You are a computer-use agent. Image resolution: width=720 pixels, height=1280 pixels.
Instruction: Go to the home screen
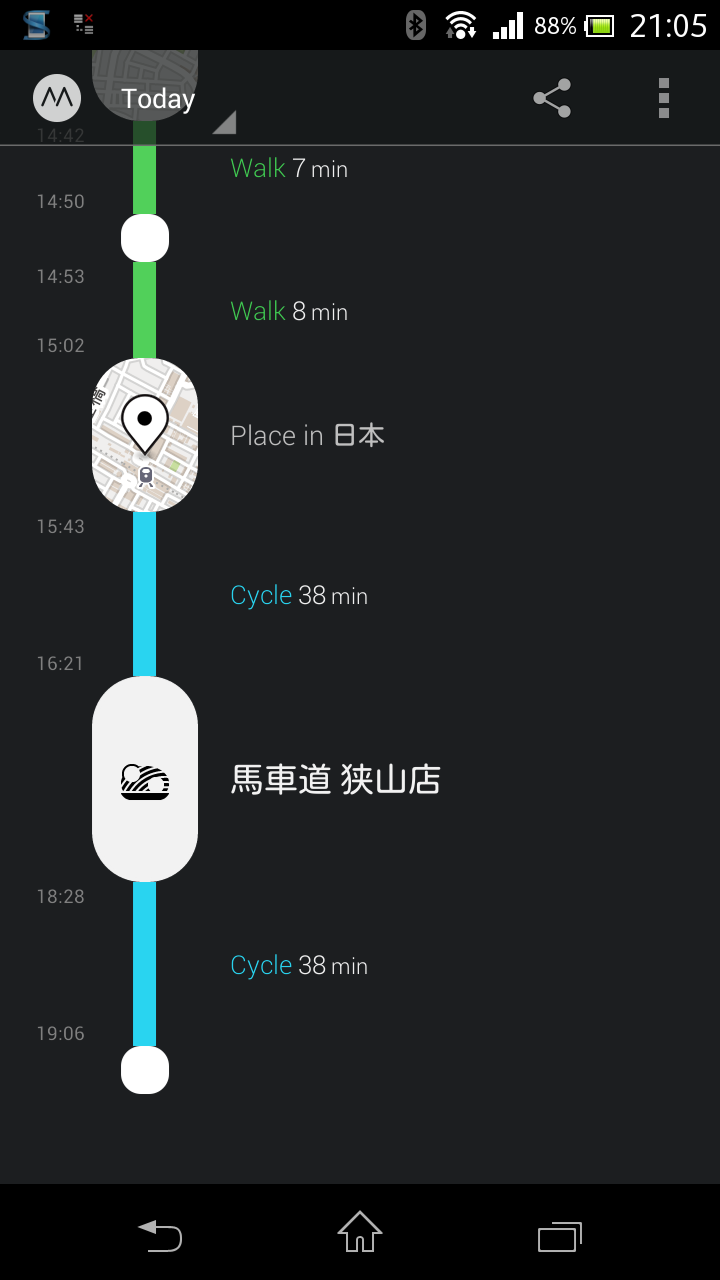tap(360, 1232)
